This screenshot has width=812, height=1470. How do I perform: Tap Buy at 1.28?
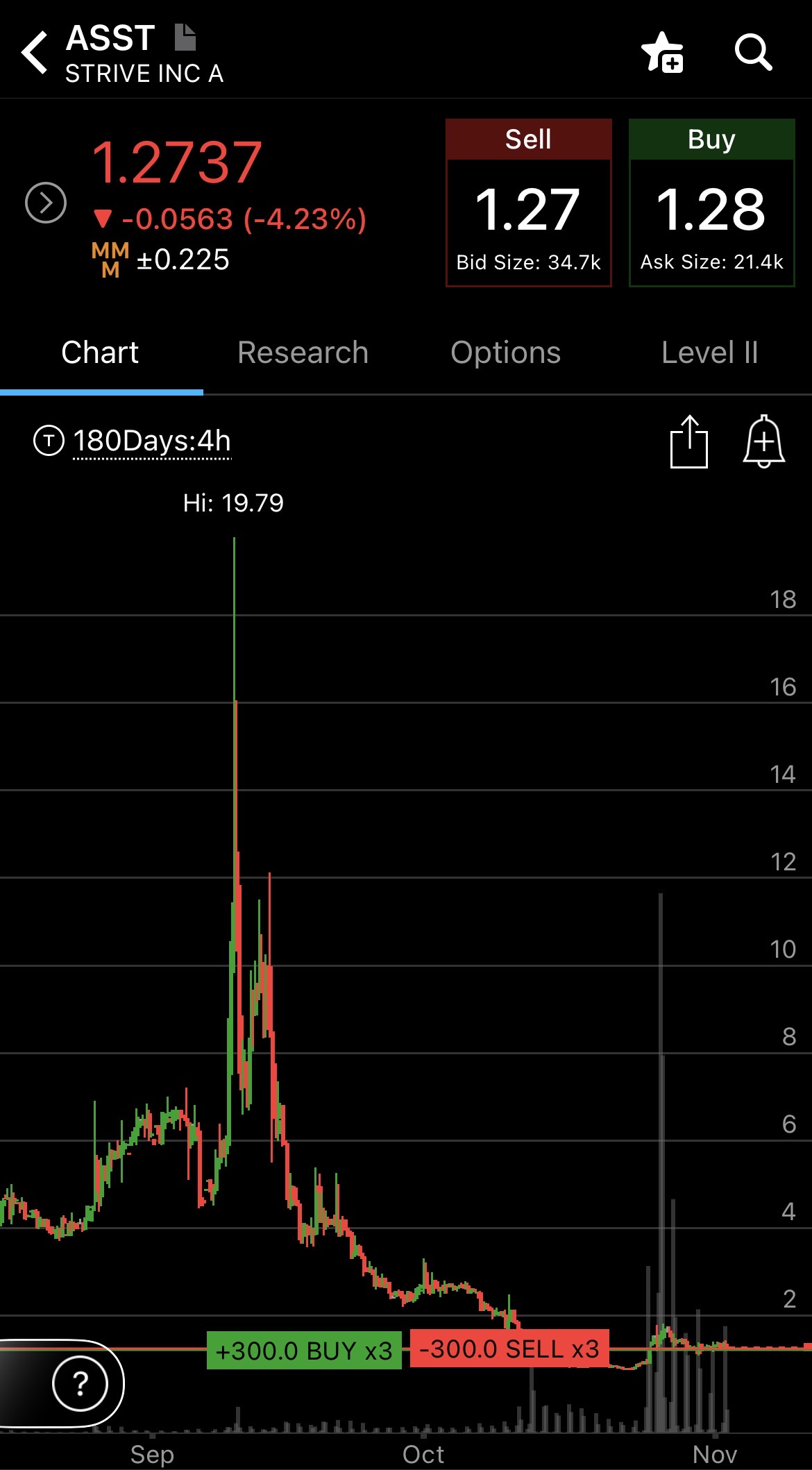tap(711, 203)
